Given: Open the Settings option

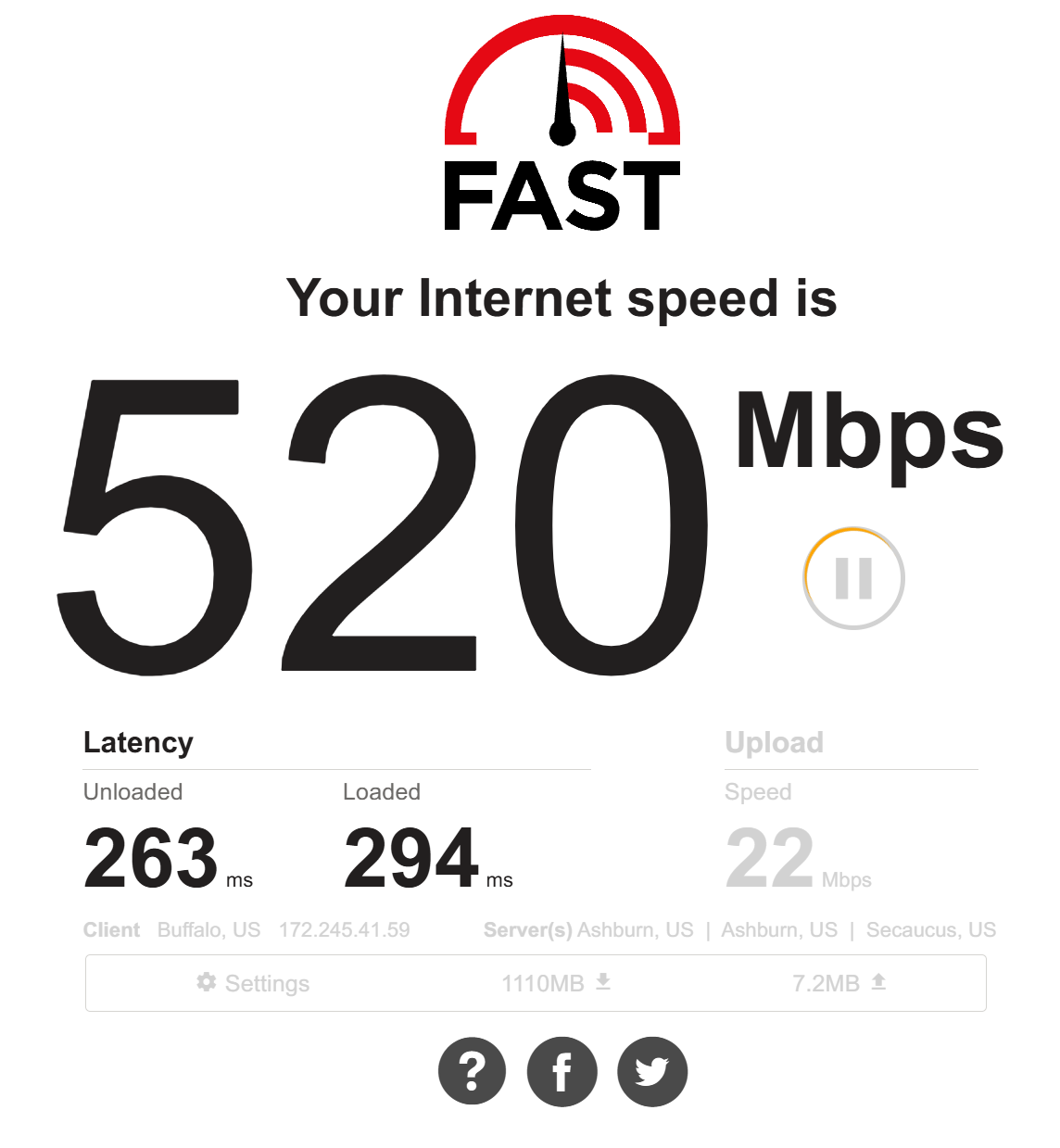Looking at the screenshot, I should tap(254, 983).
